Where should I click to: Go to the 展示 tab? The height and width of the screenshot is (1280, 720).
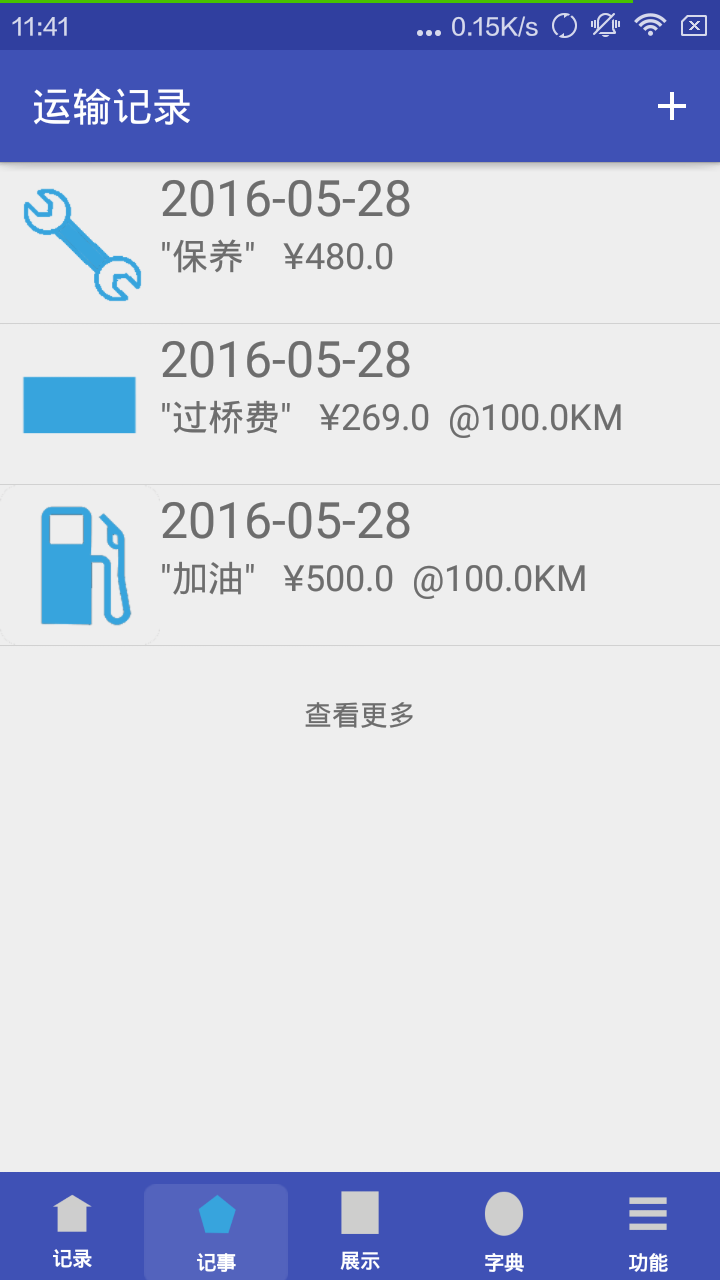[x=360, y=1228]
